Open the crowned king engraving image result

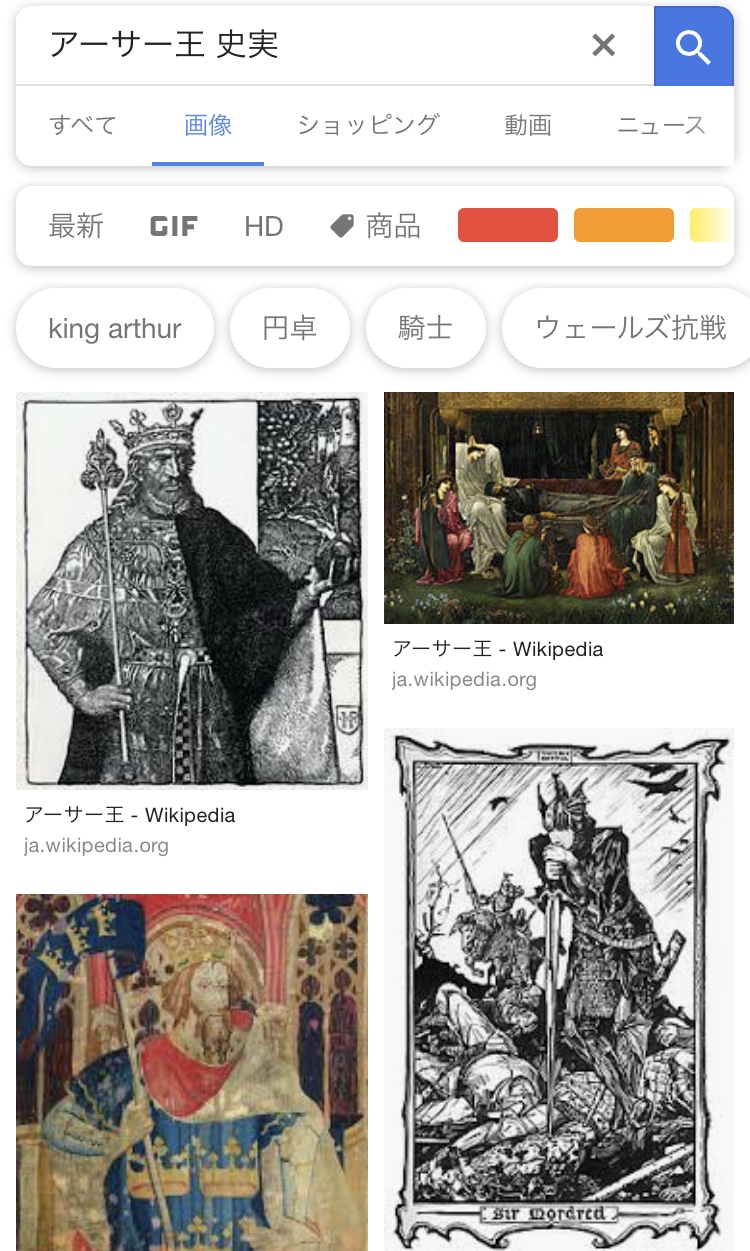point(192,590)
